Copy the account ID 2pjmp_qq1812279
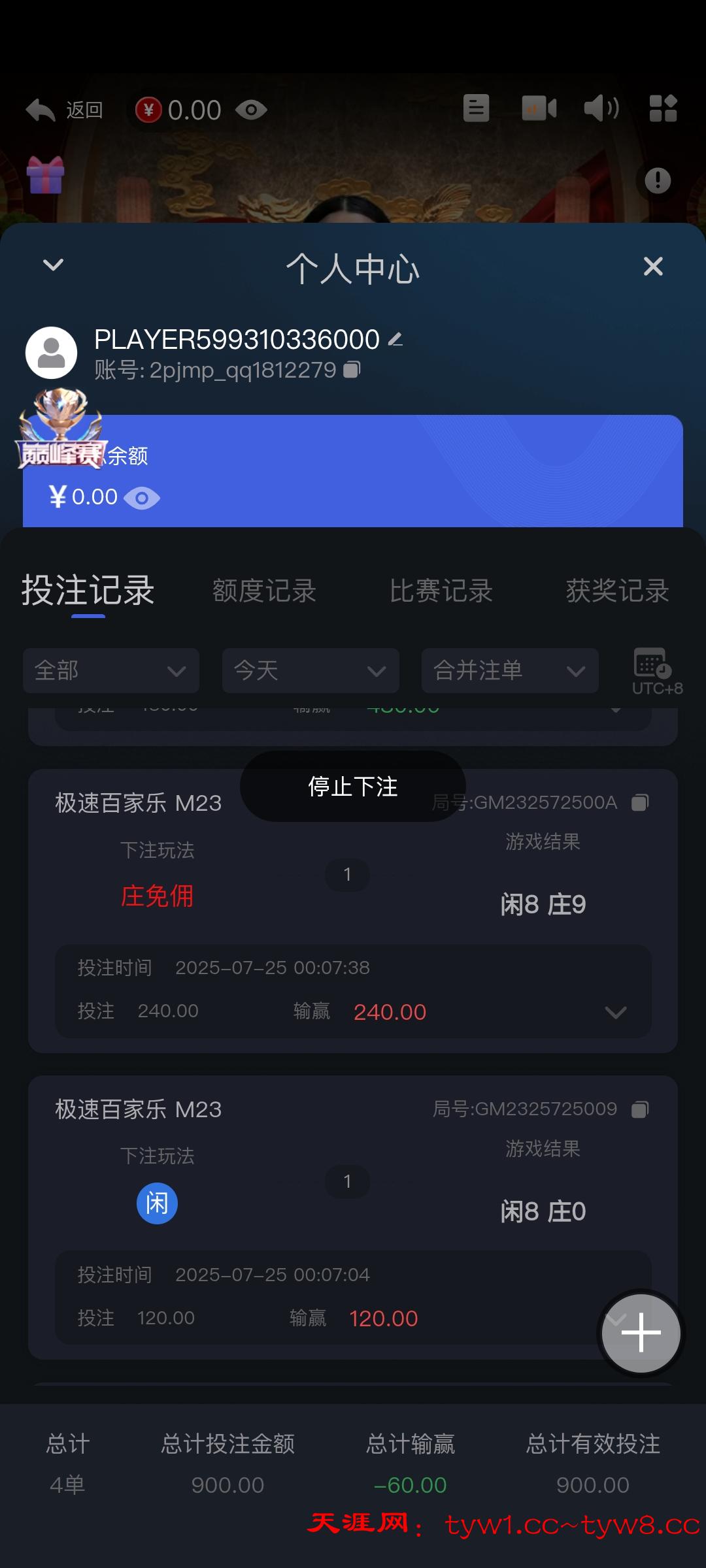The height and width of the screenshot is (1568, 706). (352, 370)
